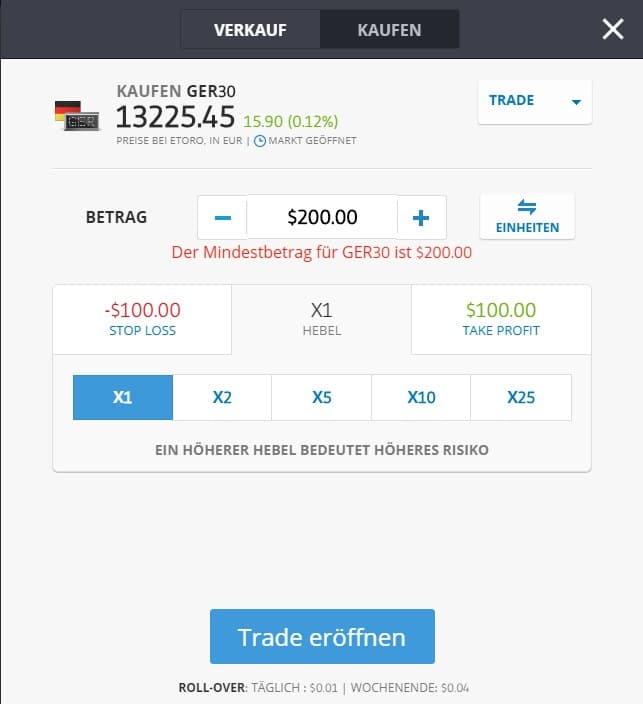Switch amount to Einheiten

point(527,217)
